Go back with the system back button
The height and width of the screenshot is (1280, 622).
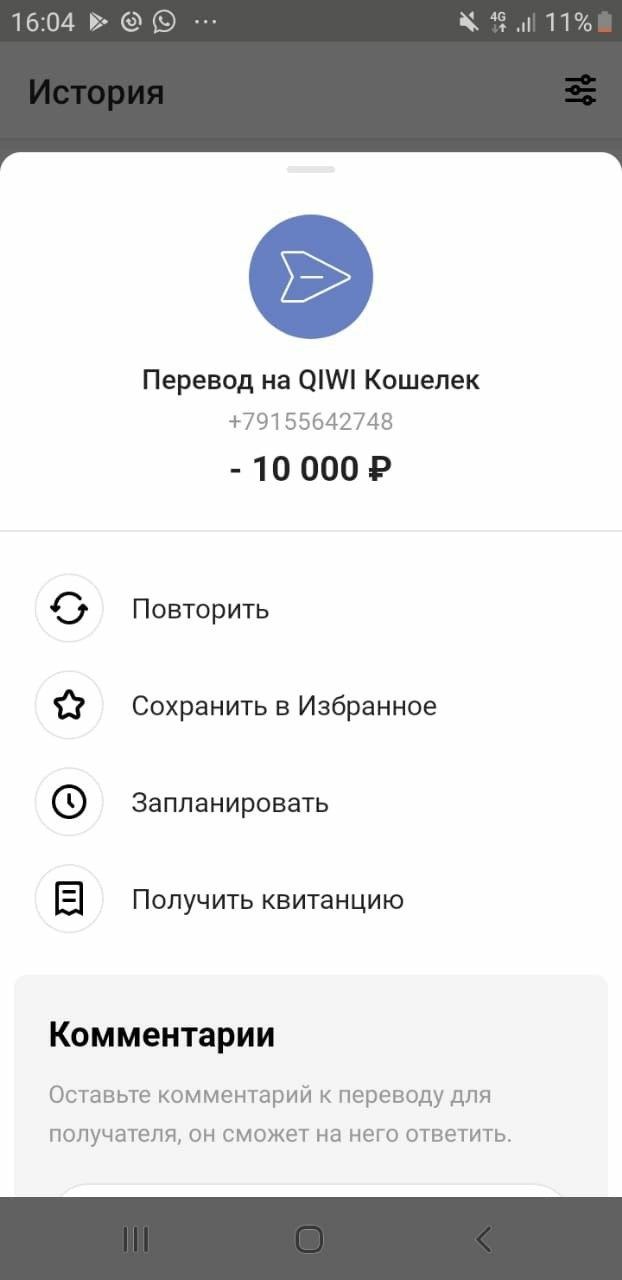pos(484,1240)
